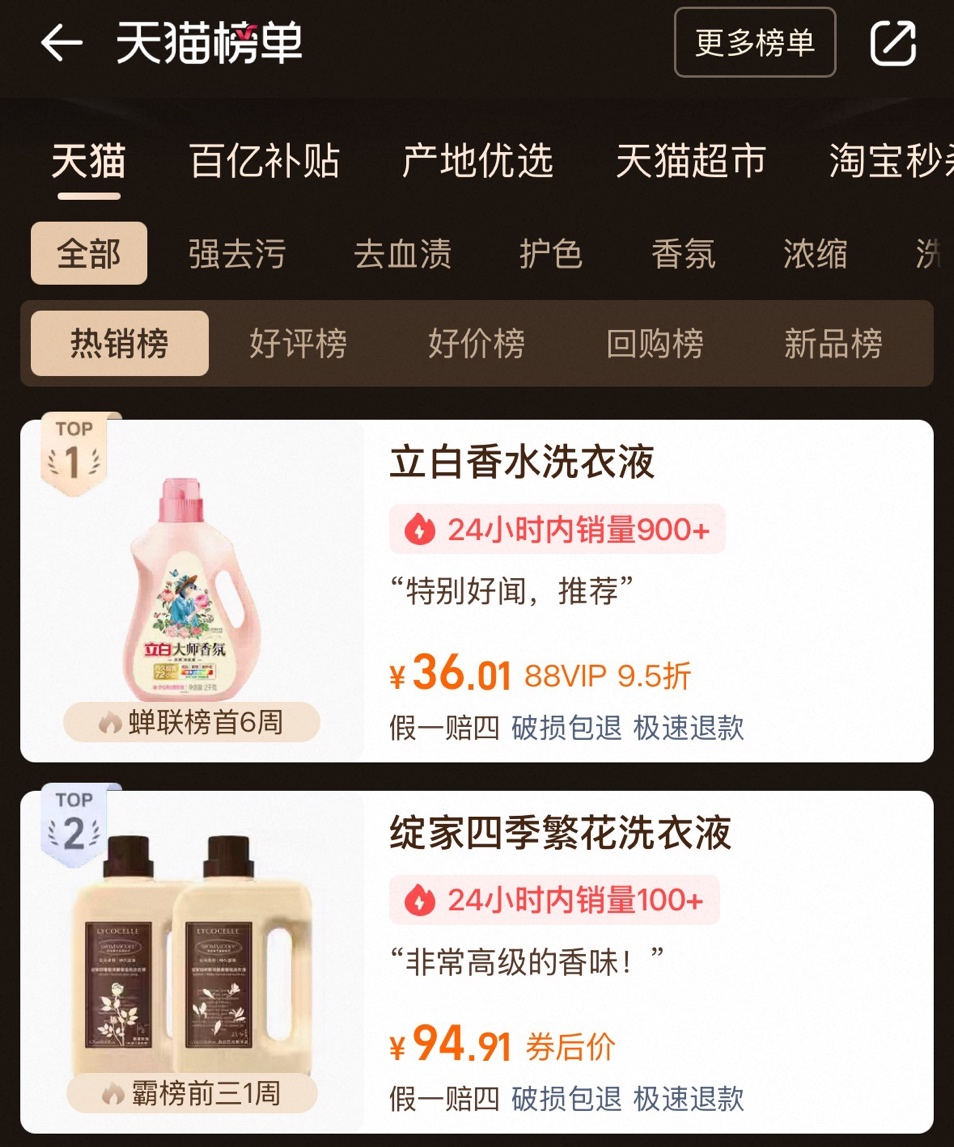Switch to the 新品榜 ranking
Viewport: 954px width, 1147px height.
832,344
